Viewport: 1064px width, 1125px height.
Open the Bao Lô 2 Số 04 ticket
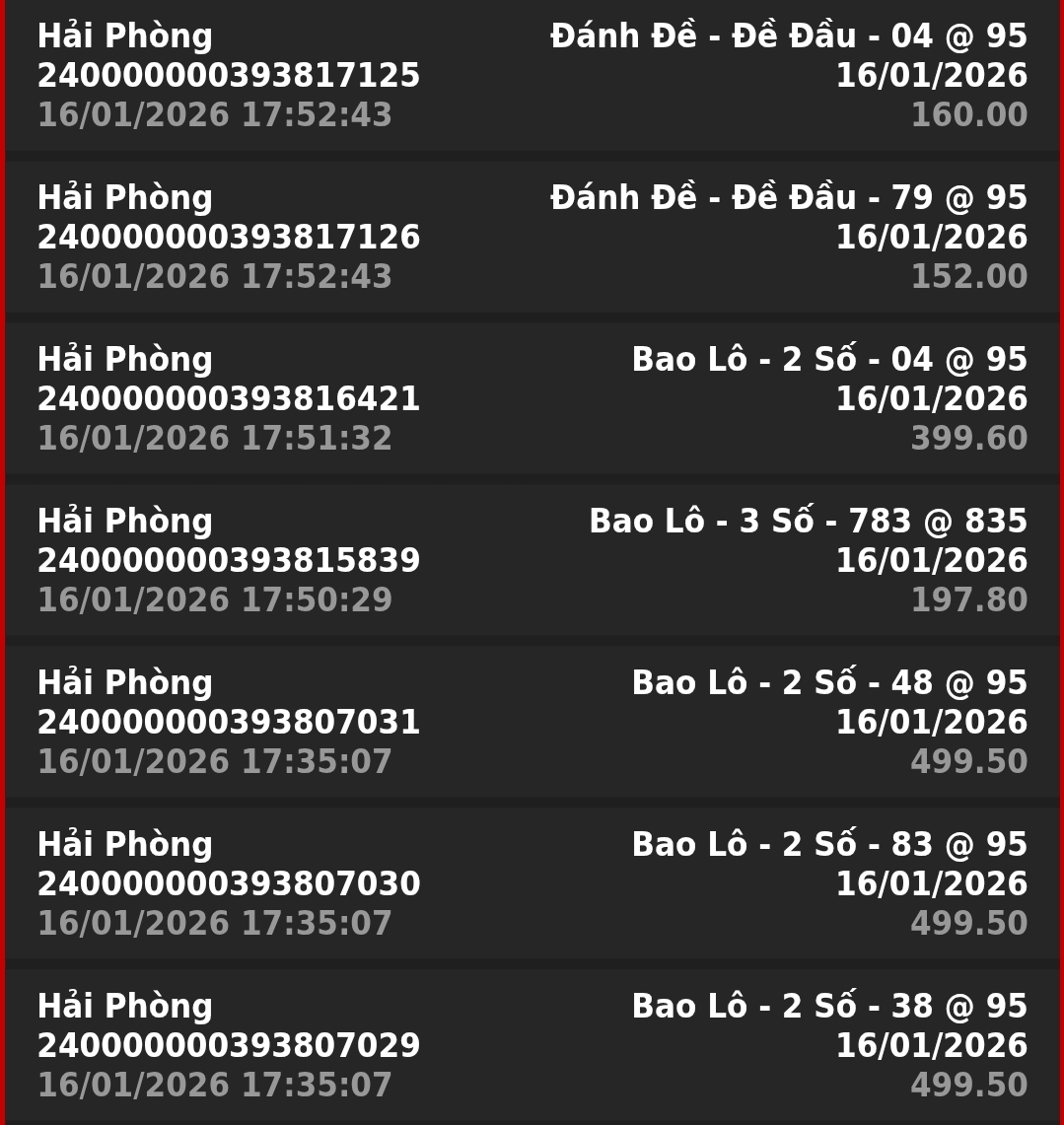pyautogui.click(x=532, y=399)
